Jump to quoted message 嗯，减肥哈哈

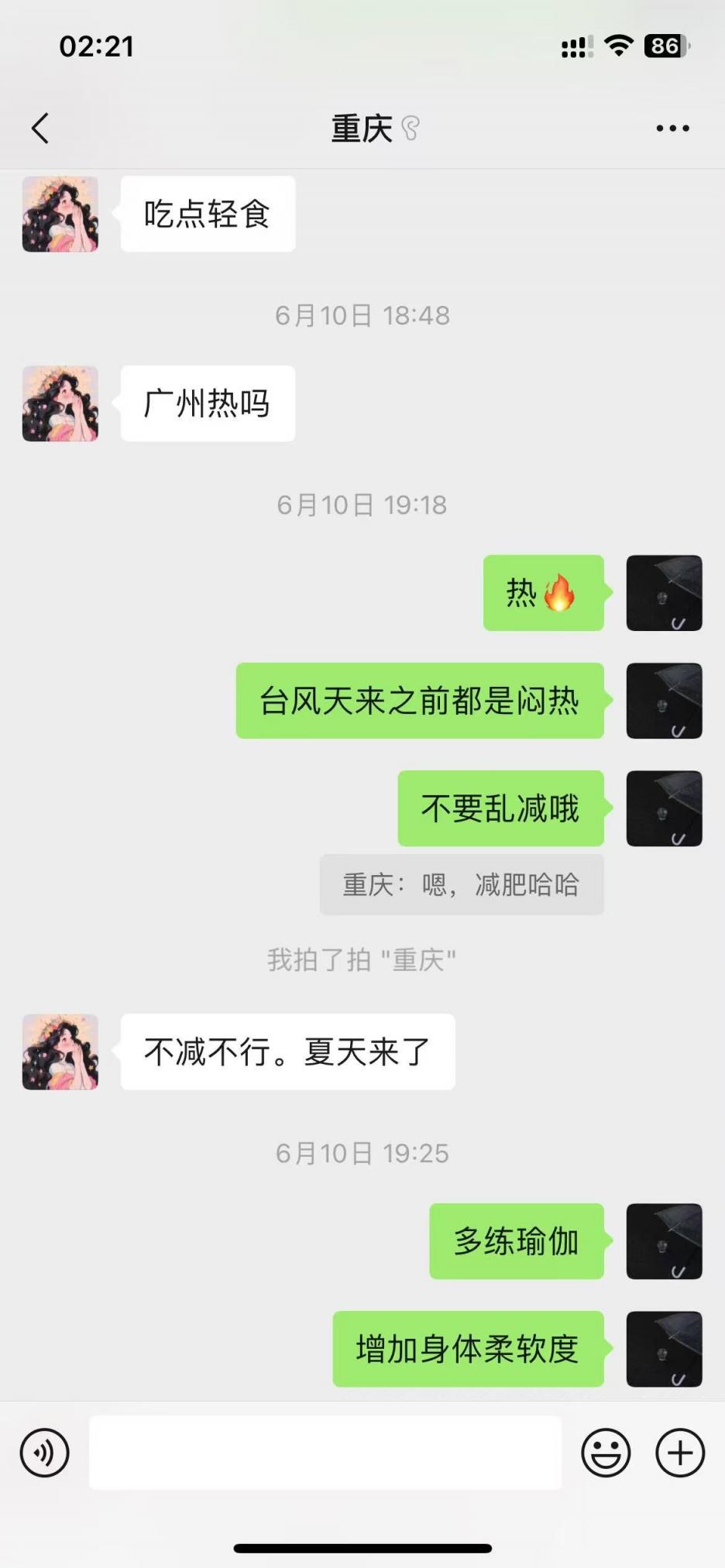(x=462, y=885)
